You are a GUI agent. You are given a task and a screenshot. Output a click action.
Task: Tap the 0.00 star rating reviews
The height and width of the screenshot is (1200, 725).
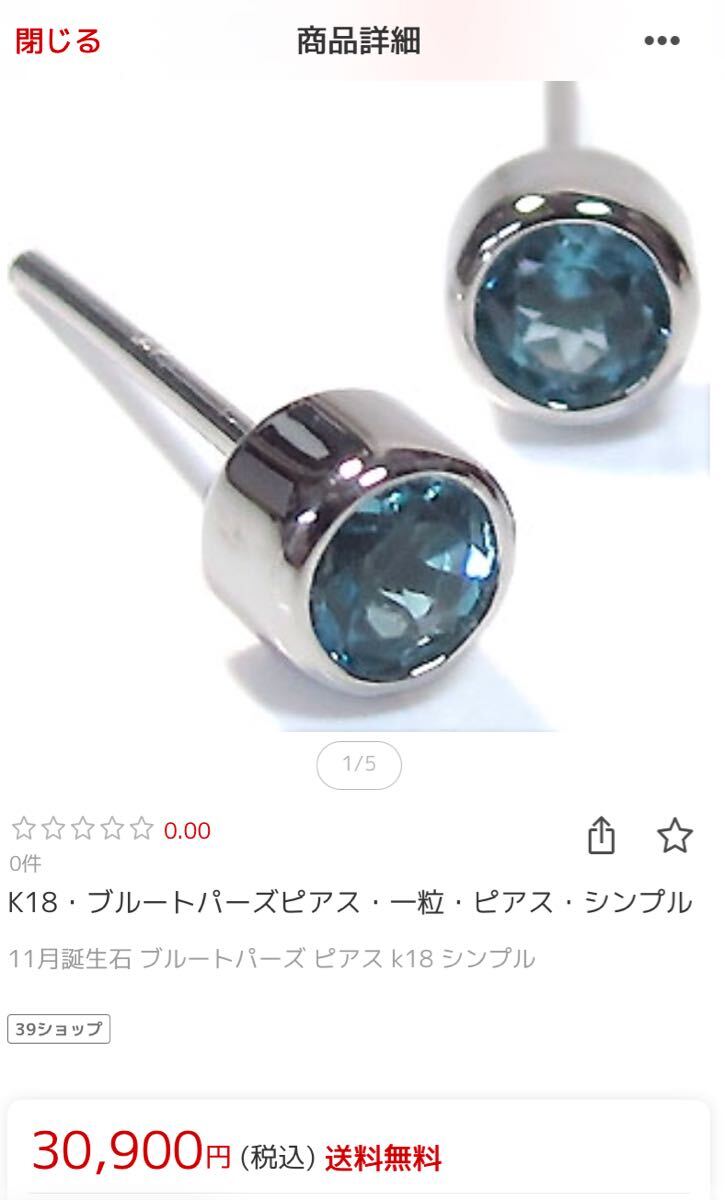pos(110,830)
